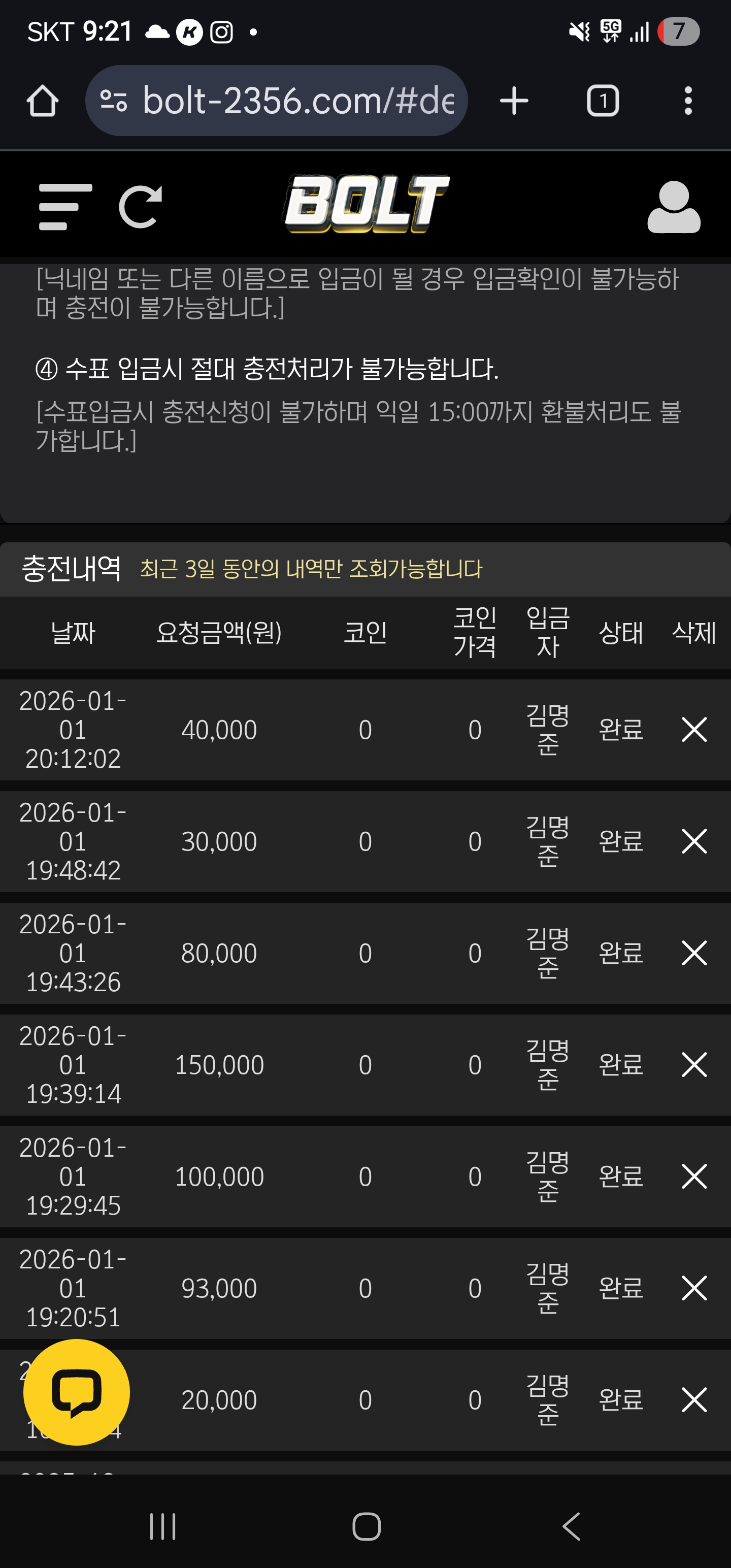Open the recent apps view
Screen dimensions: 731x1568
click(162, 1526)
